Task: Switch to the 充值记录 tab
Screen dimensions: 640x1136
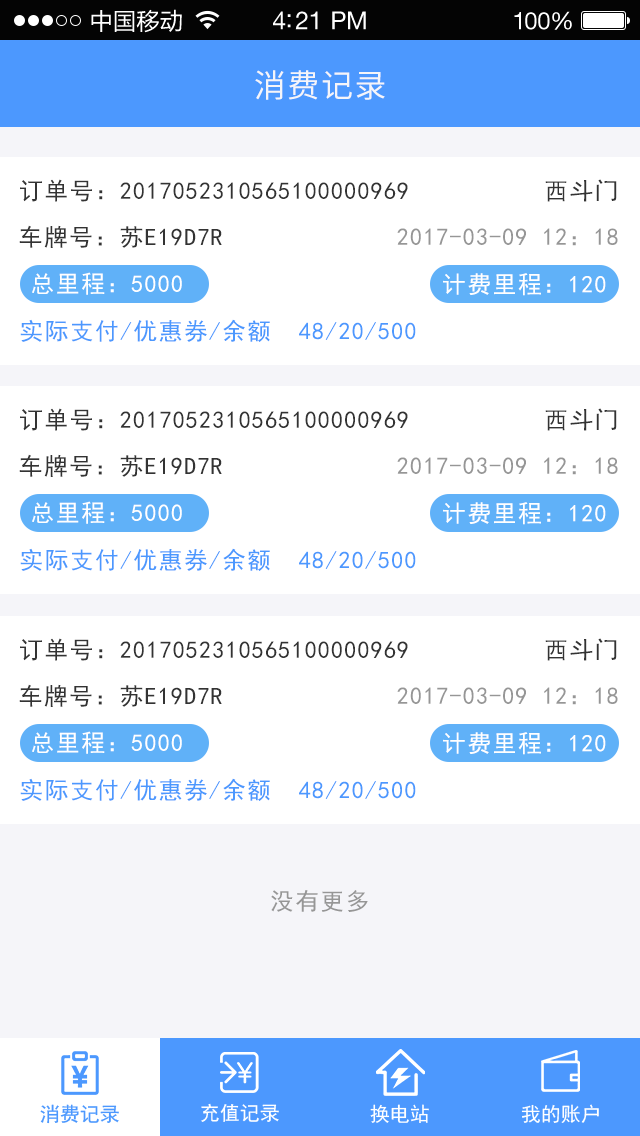Action: coord(240,1087)
